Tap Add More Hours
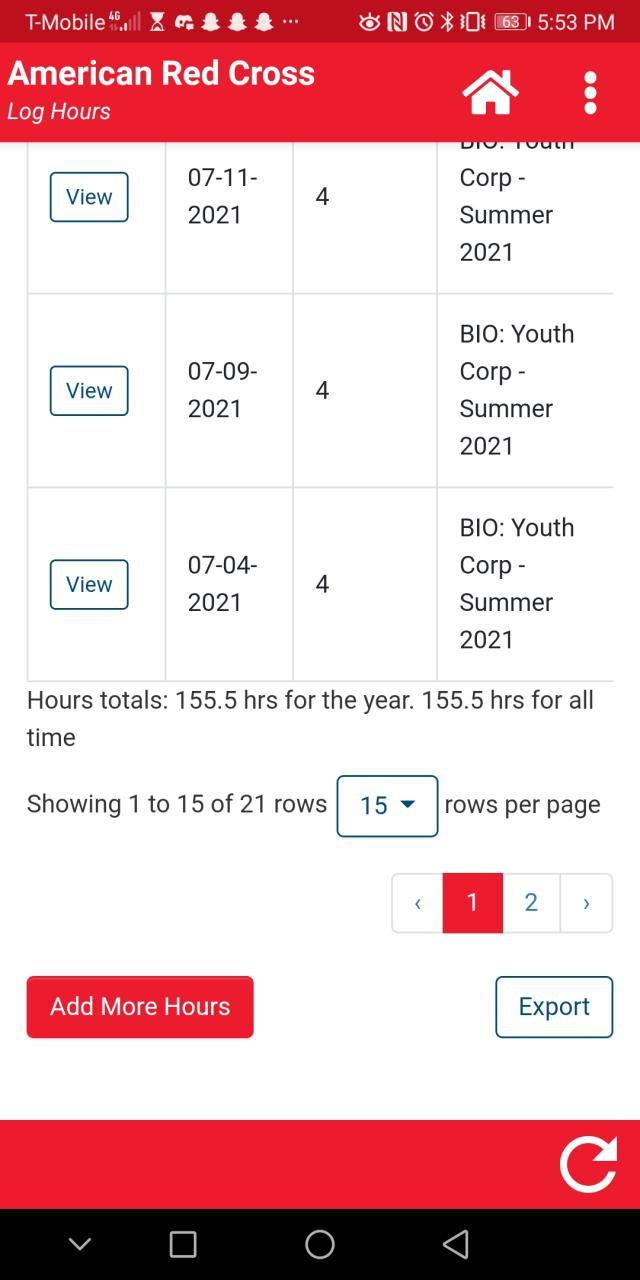The height and width of the screenshot is (1280, 640). tap(140, 1007)
